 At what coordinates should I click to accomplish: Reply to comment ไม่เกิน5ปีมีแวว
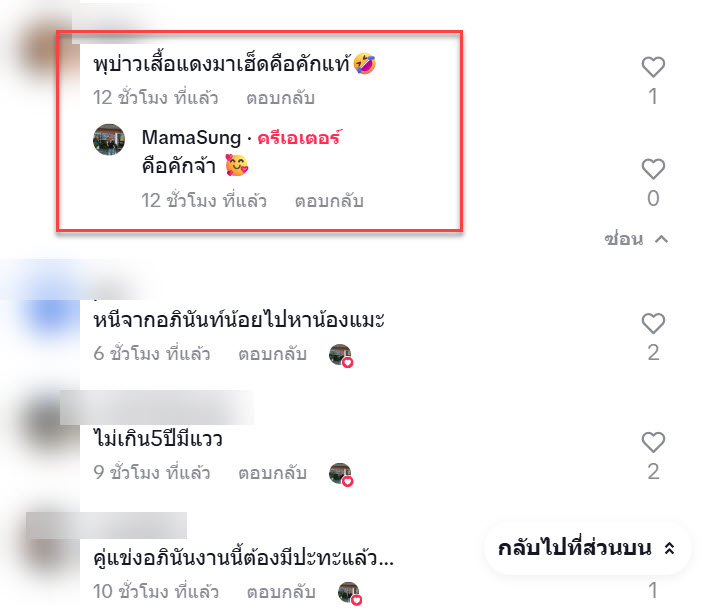point(273,473)
